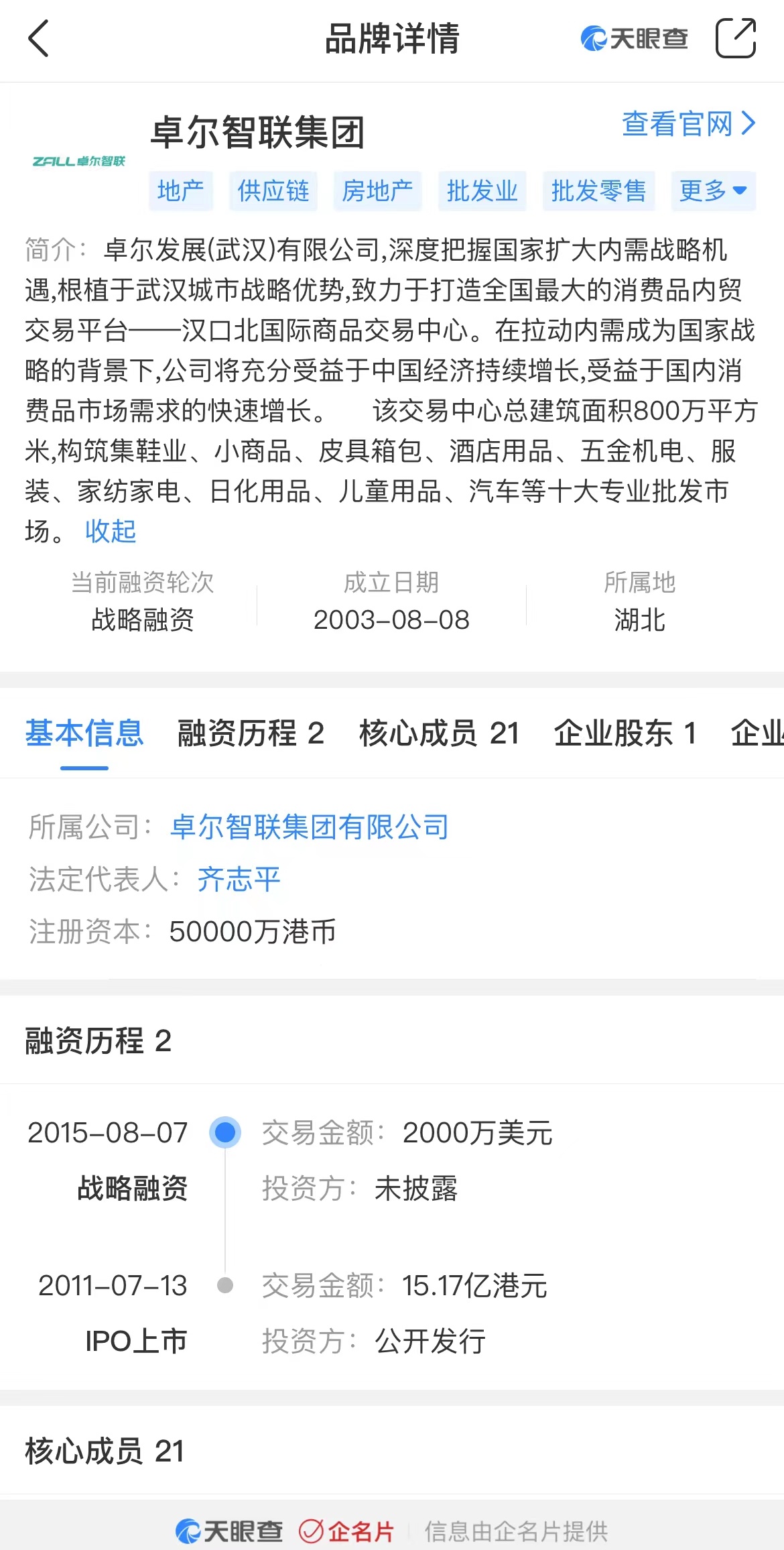
Task: Go back from brand details page
Action: [39, 38]
